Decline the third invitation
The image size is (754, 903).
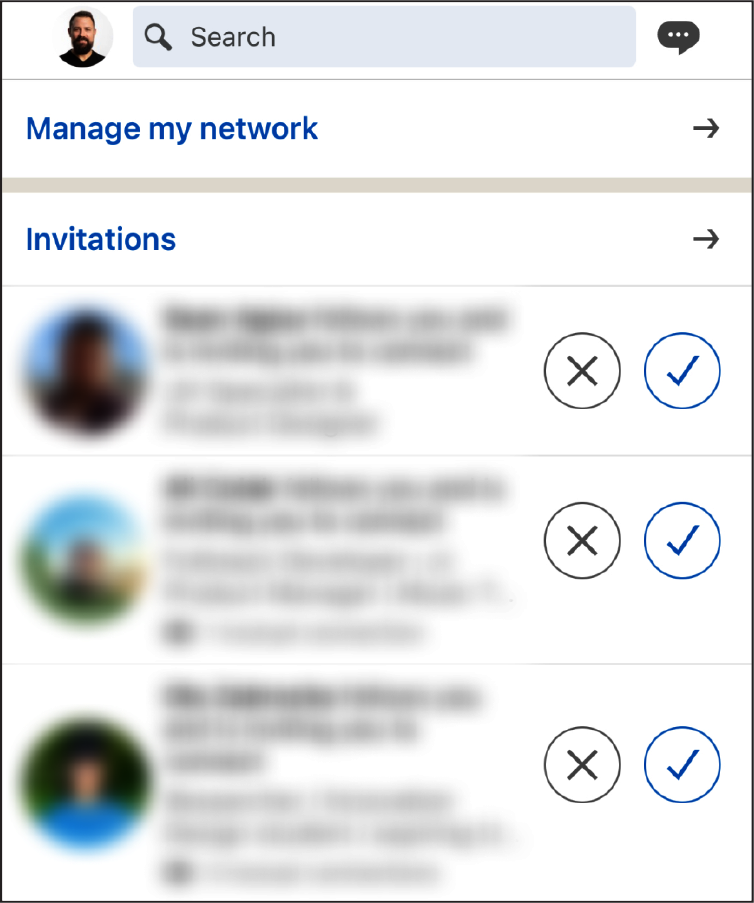pos(582,766)
